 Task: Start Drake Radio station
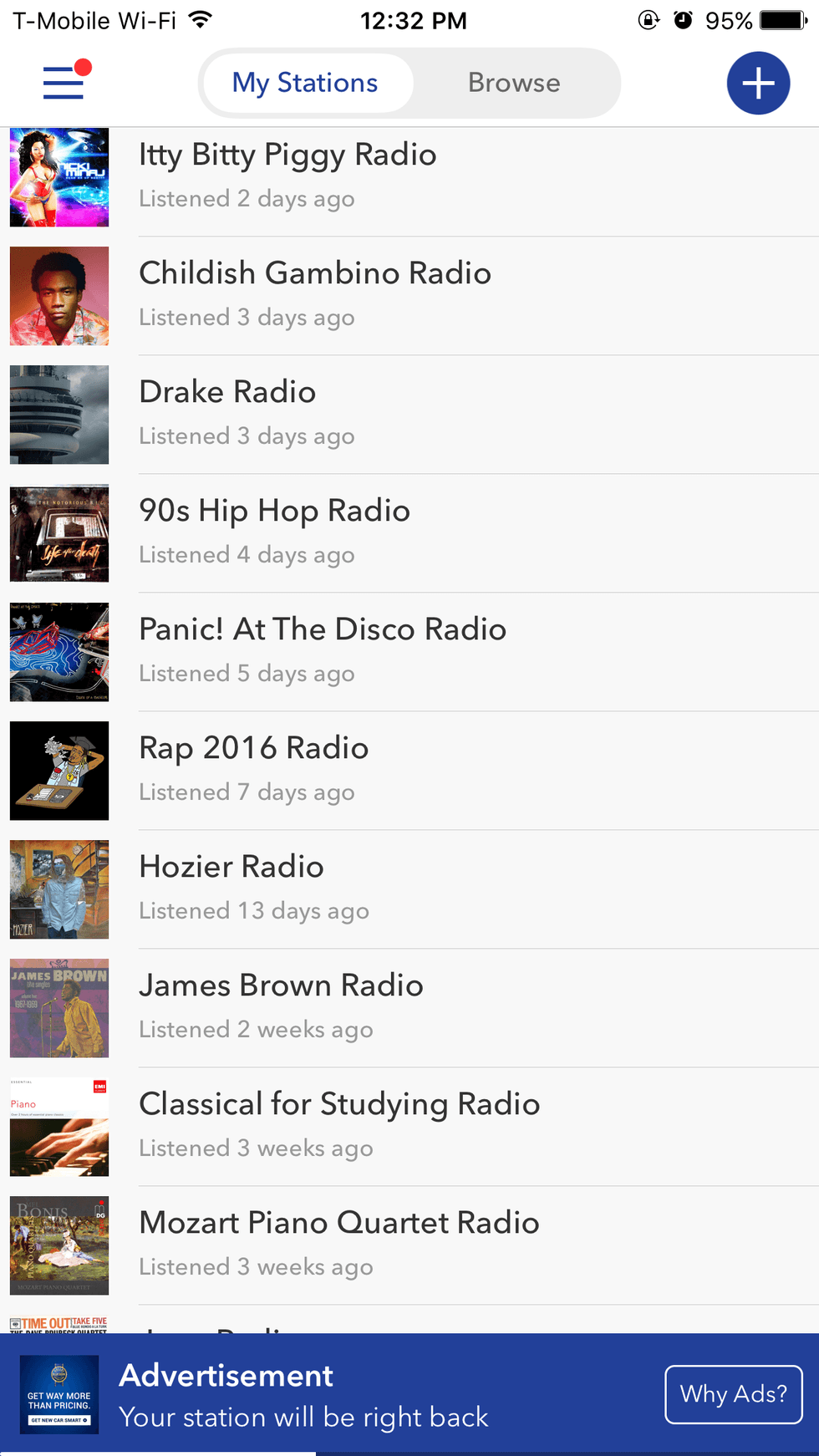click(x=227, y=413)
